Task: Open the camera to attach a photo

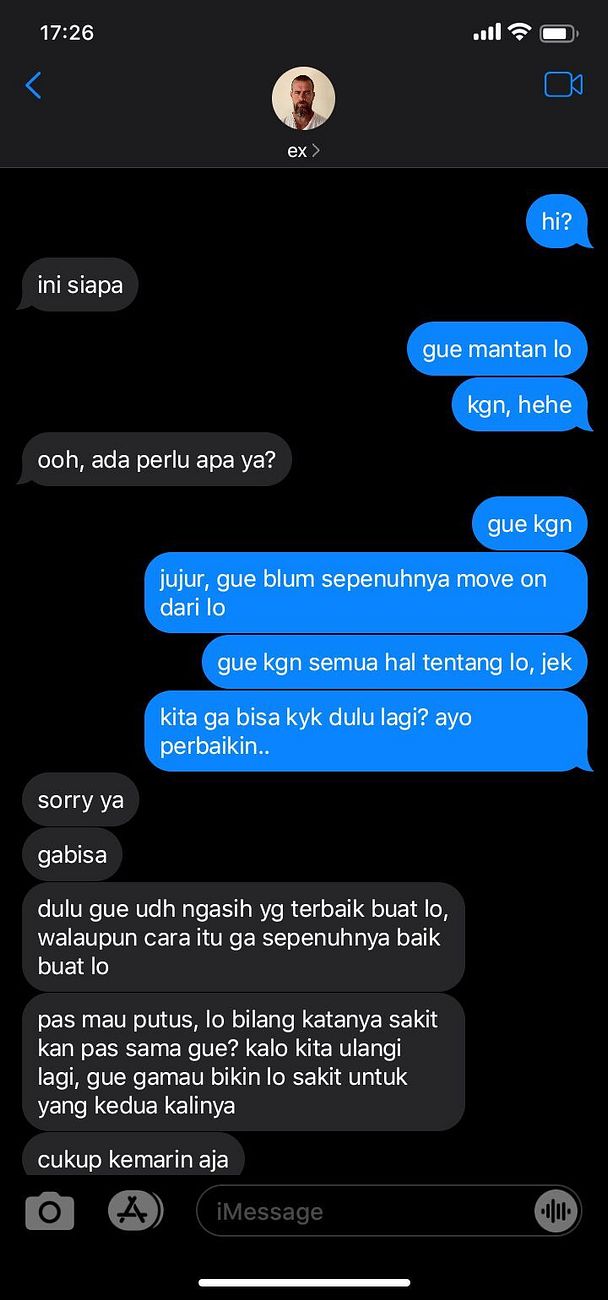Action: [x=49, y=1212]
